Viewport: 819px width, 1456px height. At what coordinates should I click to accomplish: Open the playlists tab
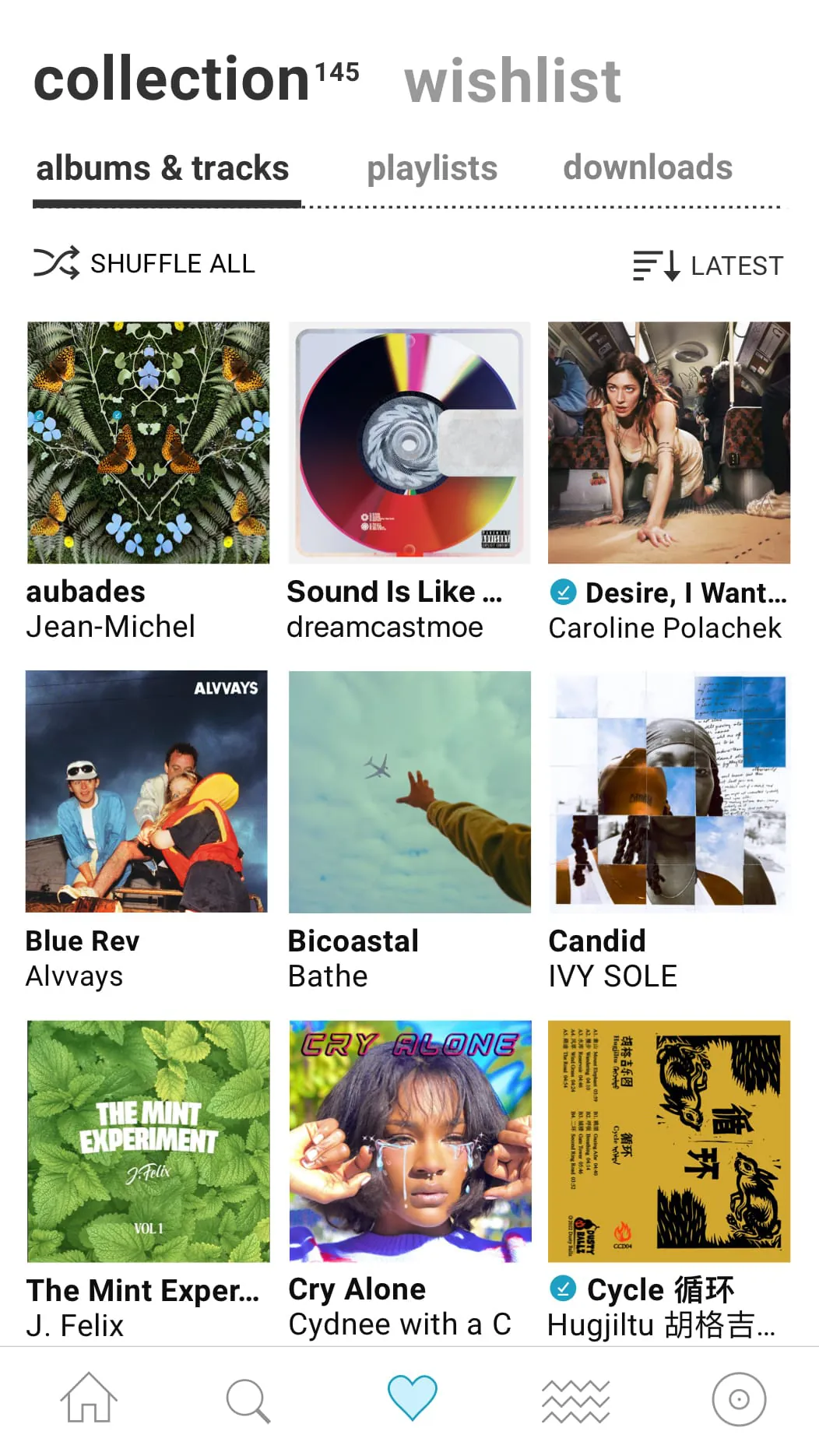tap(433, 167)
